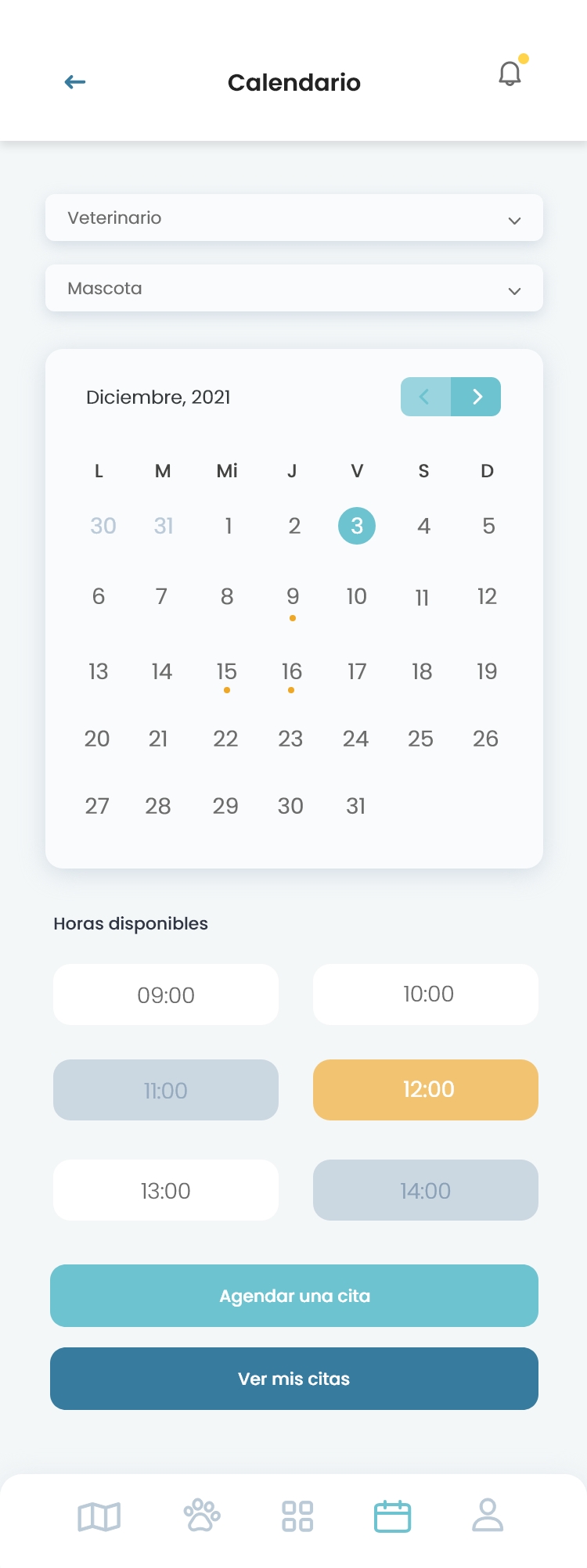587x1568 pixels.
Task: Select the 12:00 time slot
Action: 426,1090
